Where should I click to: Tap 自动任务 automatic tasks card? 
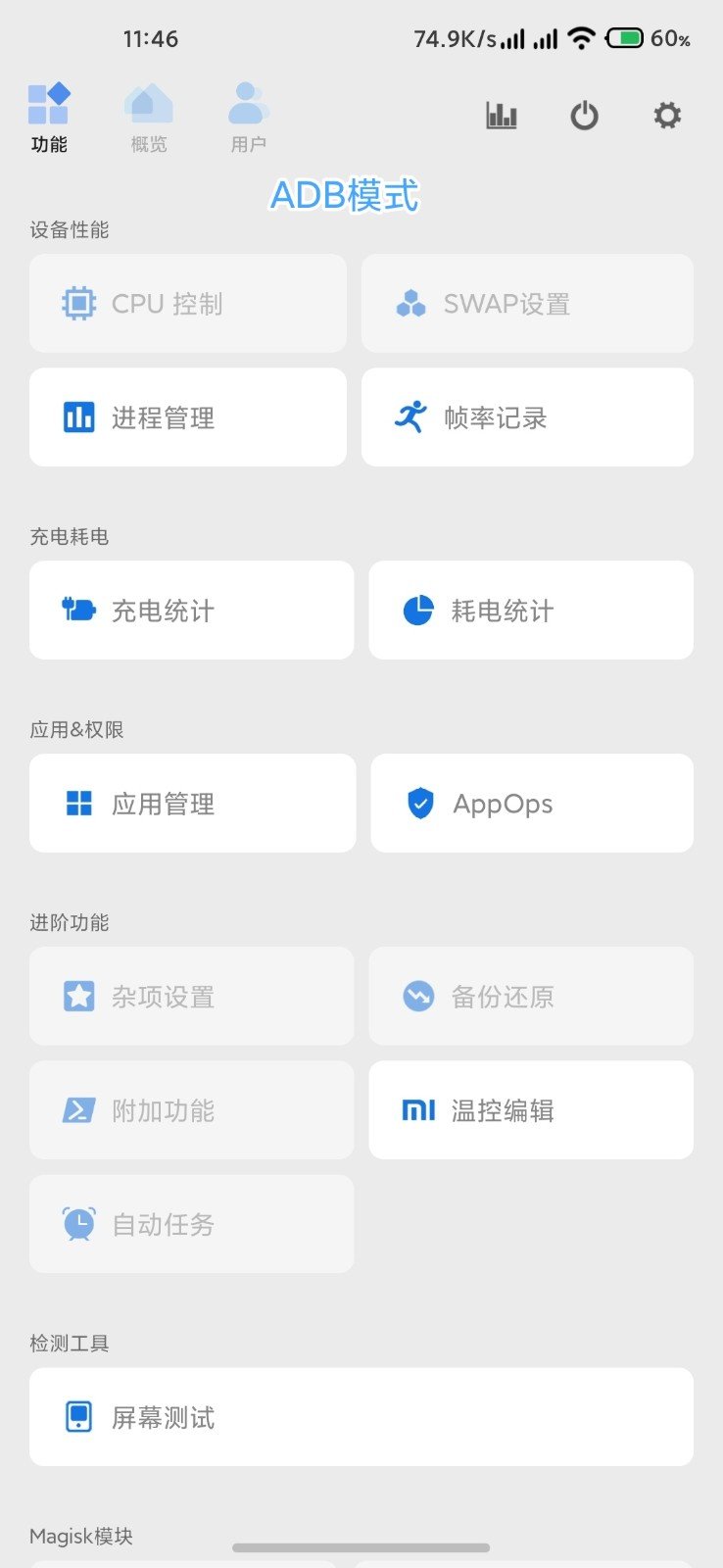point(191,1224)
